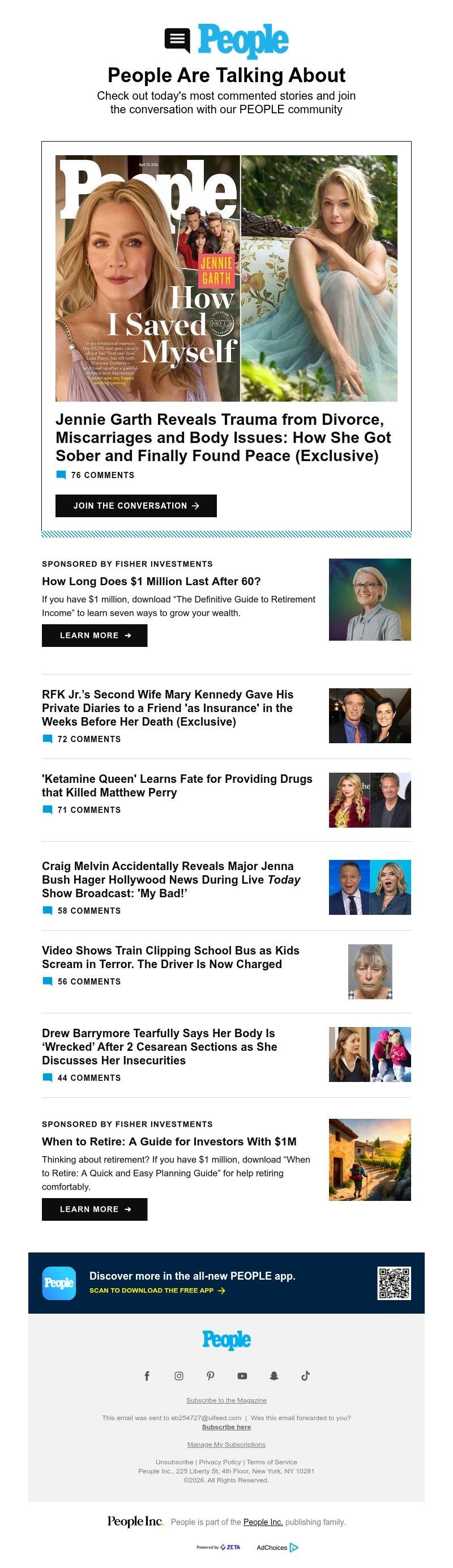Tap Join the Conversation button
The image size is (453, 1568).
pyautogui.click(x=135, y=505)
